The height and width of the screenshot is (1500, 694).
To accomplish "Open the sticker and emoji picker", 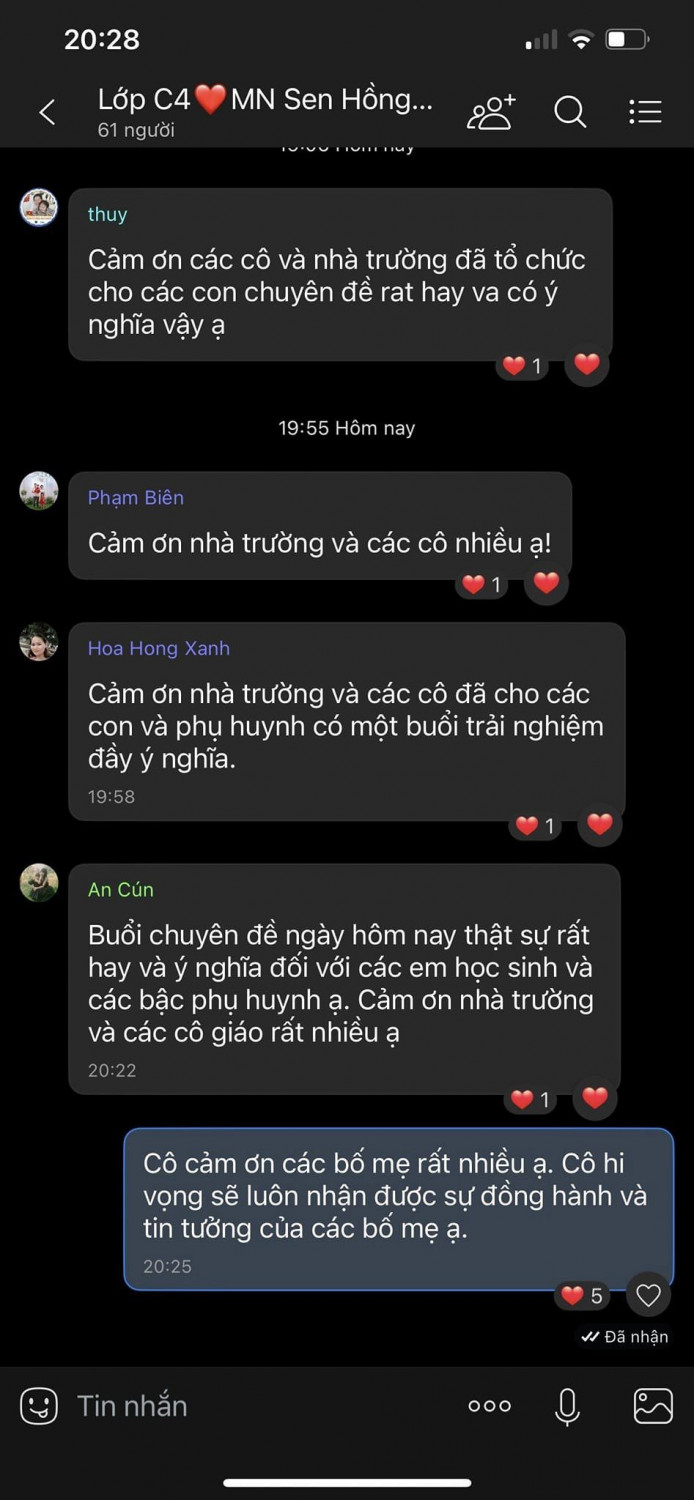I will click(x=39, y=1406).
